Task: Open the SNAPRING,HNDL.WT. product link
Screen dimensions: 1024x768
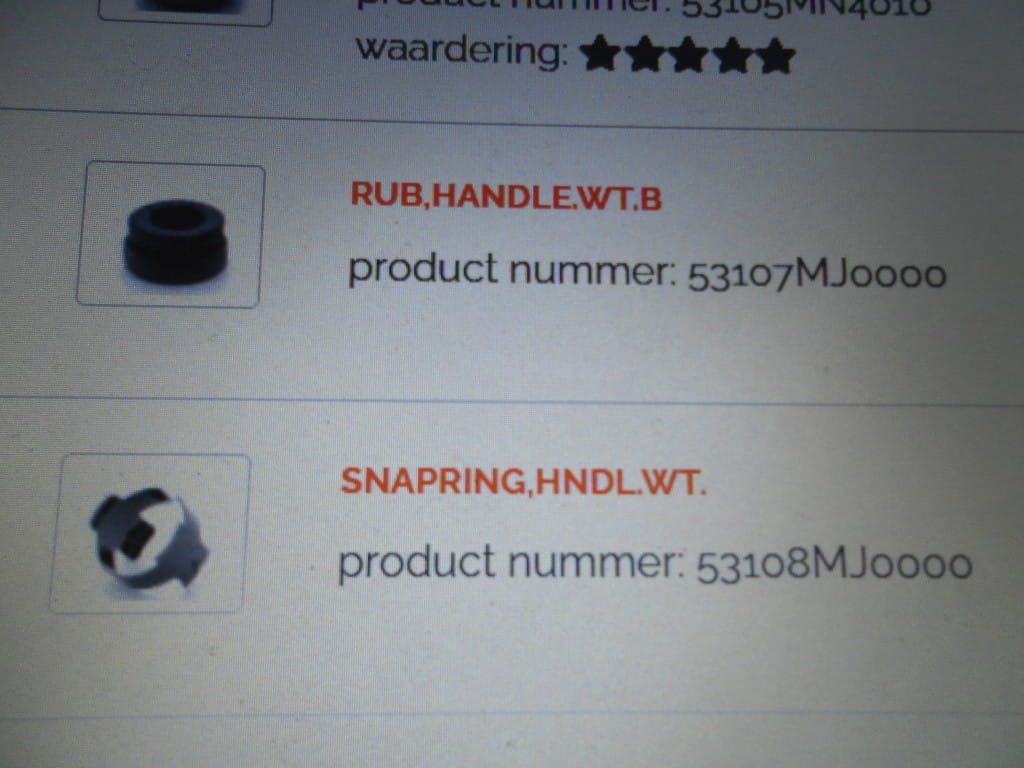Action: pos(523,481)
